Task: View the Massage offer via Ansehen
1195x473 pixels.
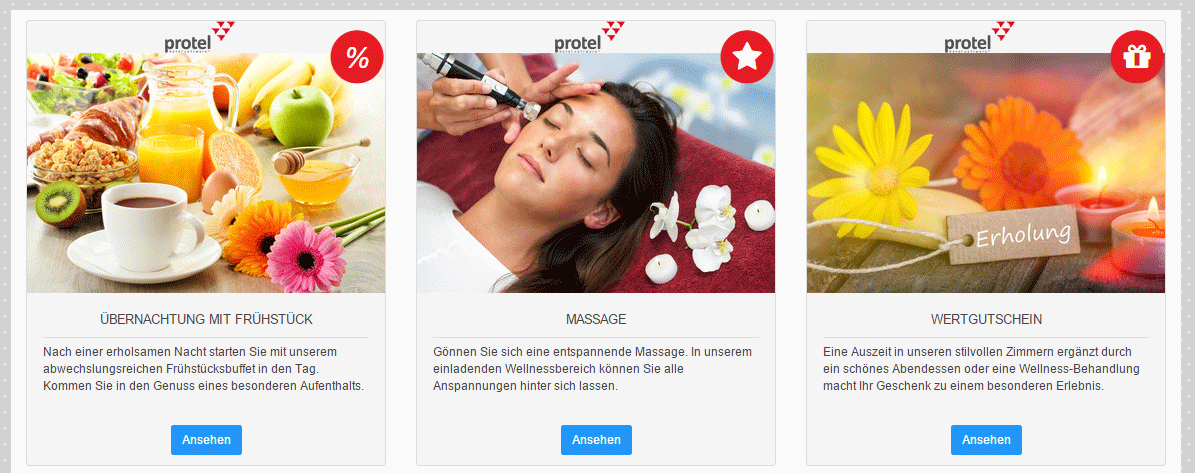Action: 596,440
